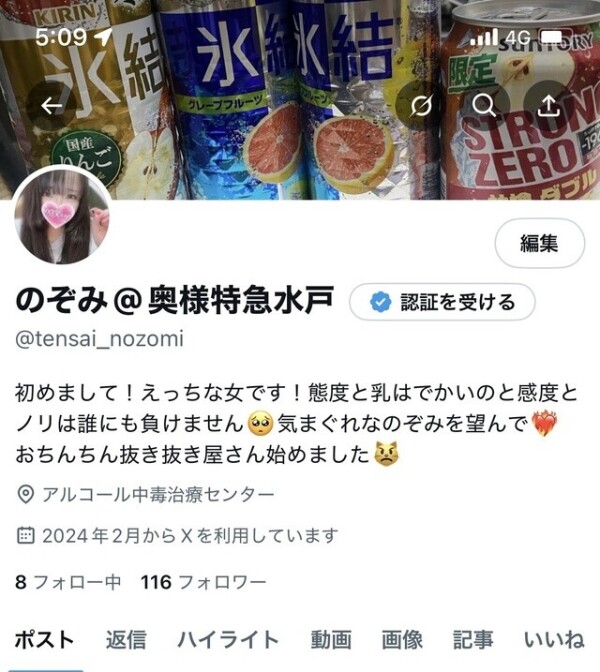Image resolution: width=600 pixels, height=672 pixels.
Task: Switch to the 返信 replies tab
Action: [126, 640]
